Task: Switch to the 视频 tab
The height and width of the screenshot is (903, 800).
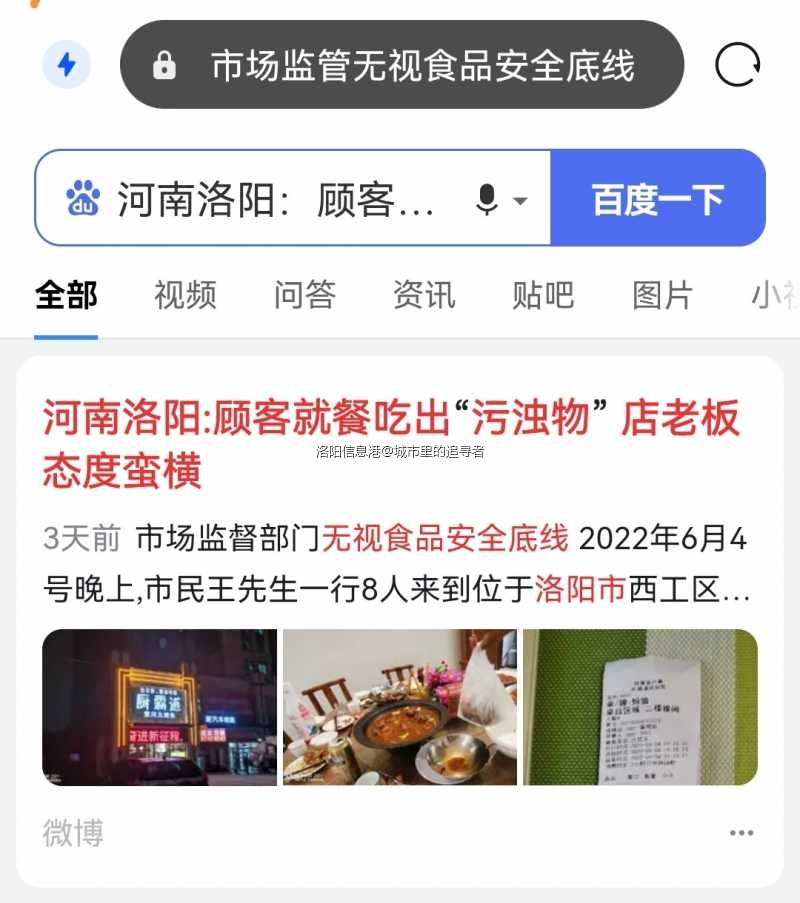Action: (x=184, y=294)
